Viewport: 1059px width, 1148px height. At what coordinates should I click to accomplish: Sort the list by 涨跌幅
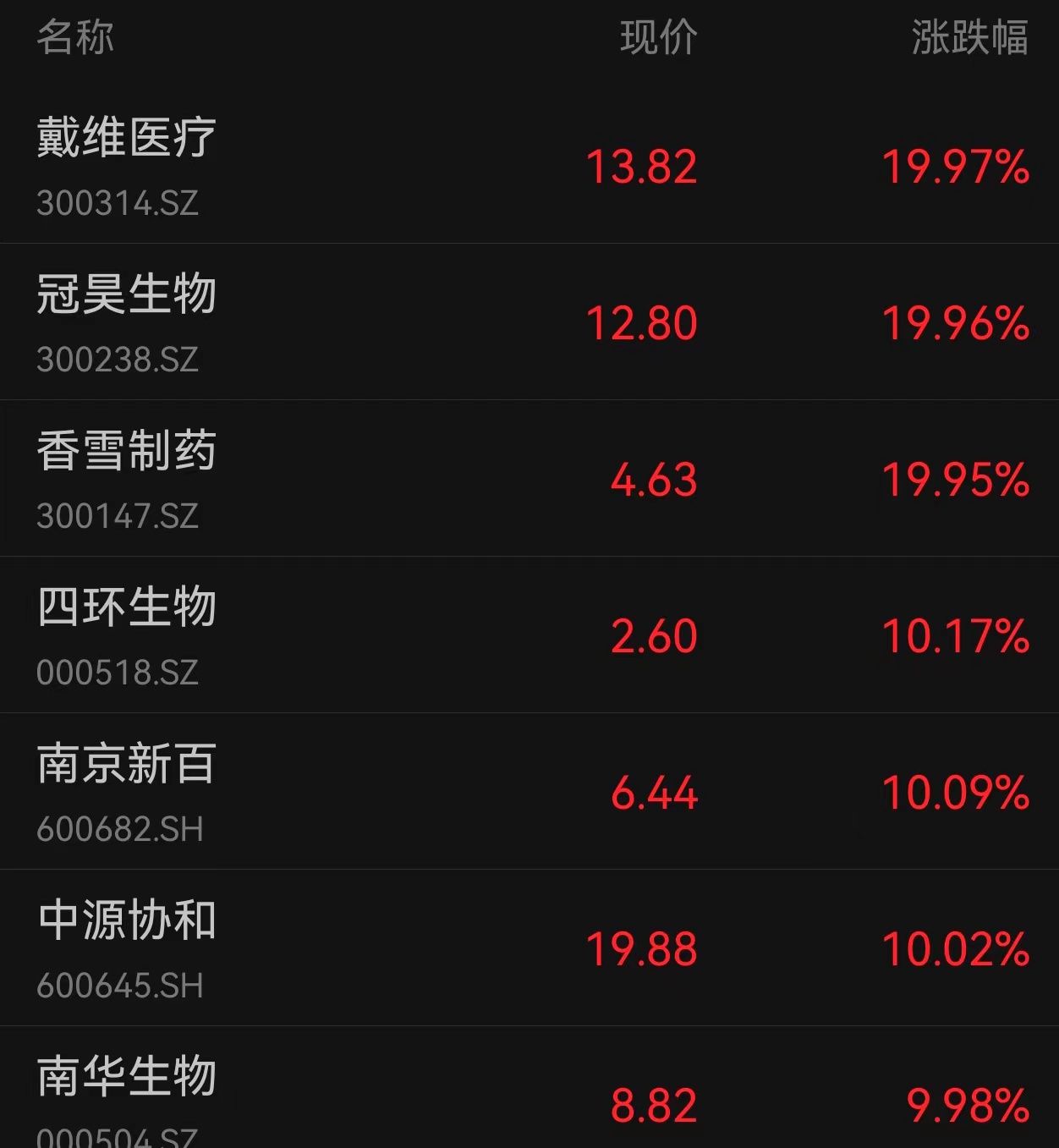[x=969, y=38]
